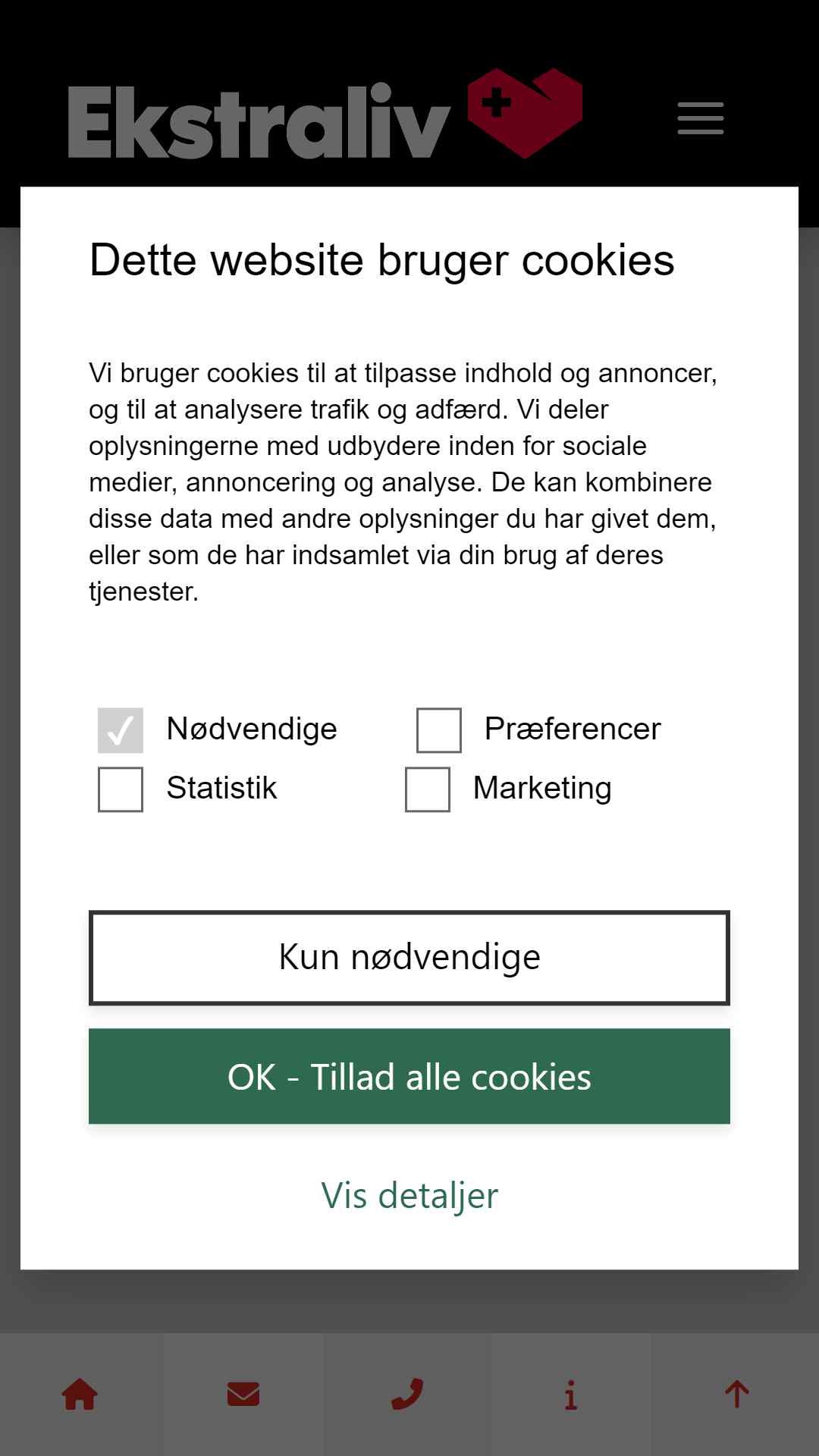Enable Statistik cookies

[x=121, y=789]
